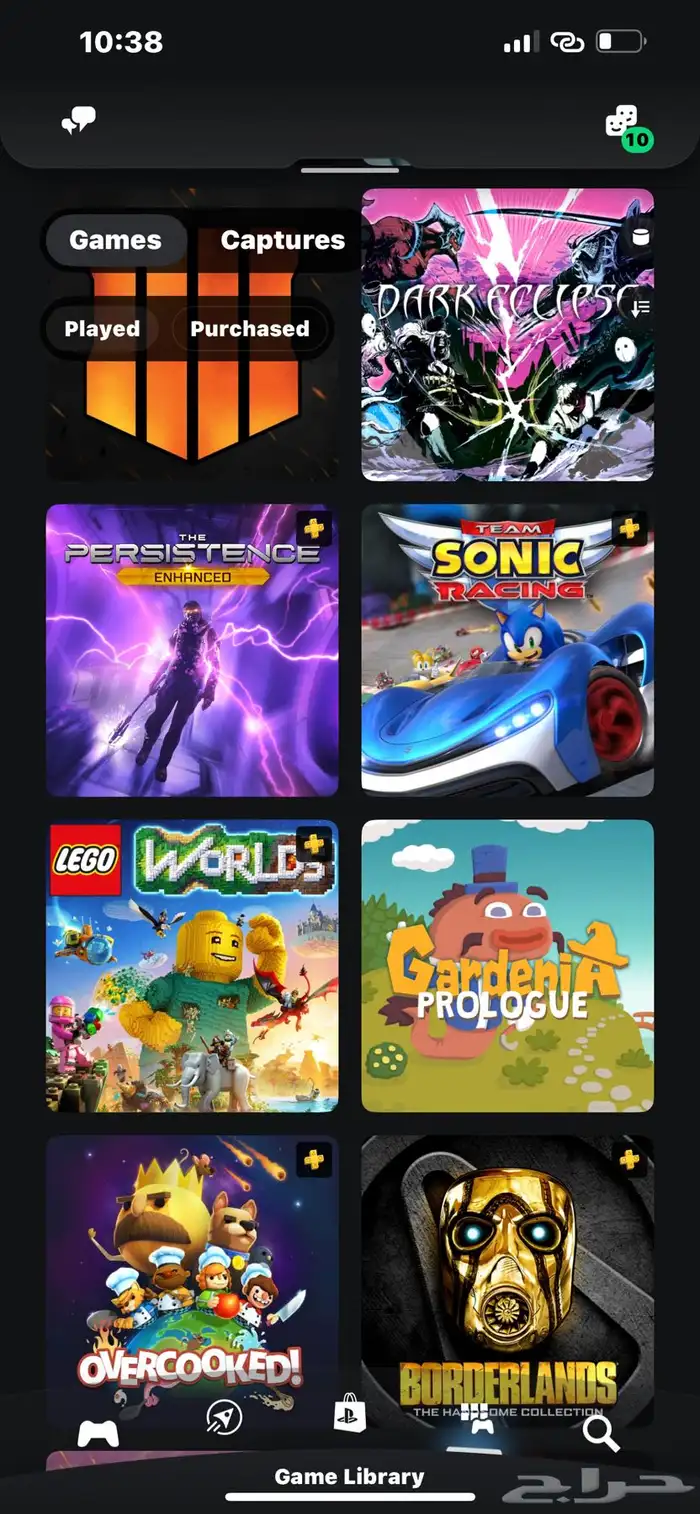Open the search magnifier tab

coord(602,1432)
